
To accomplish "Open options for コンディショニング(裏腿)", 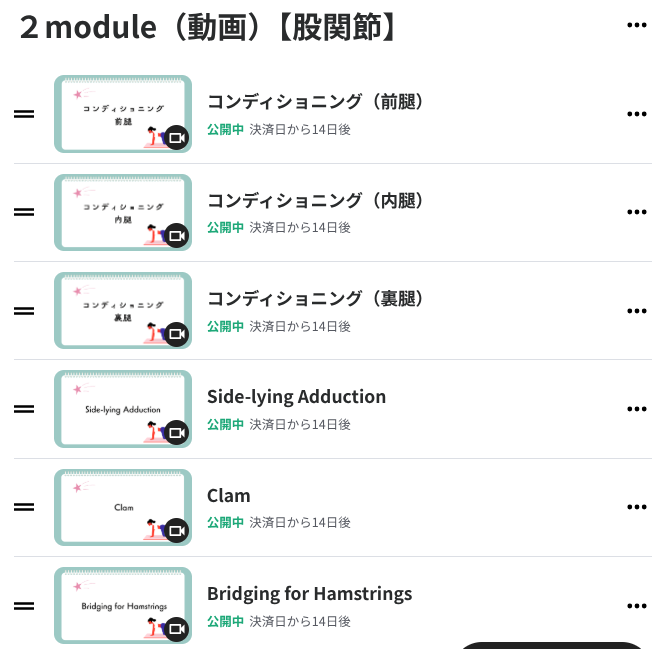I will tap(636, 311).
